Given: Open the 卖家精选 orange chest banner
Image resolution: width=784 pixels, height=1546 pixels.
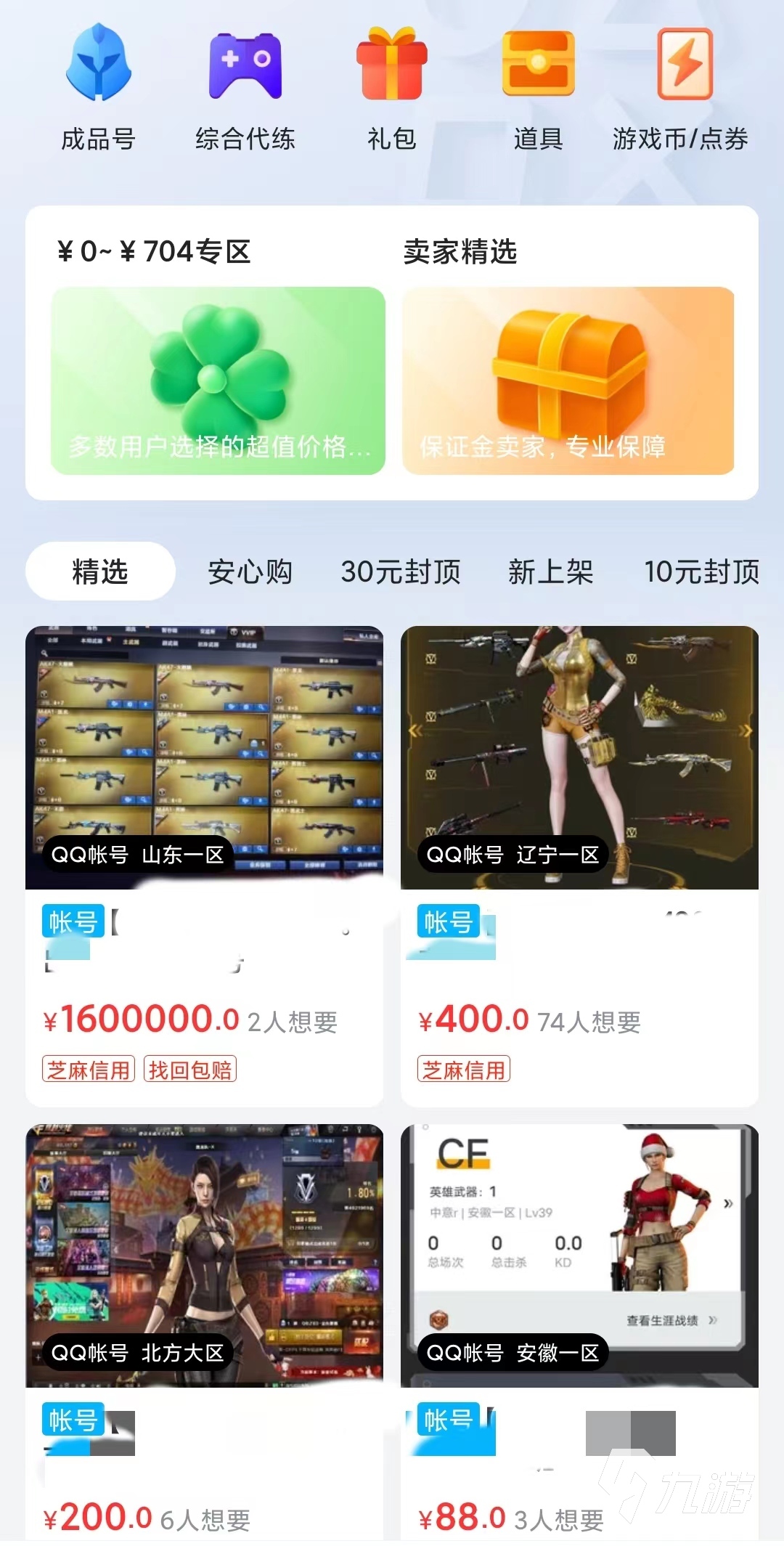Looking at the screenshot, I should pos(568,381).
